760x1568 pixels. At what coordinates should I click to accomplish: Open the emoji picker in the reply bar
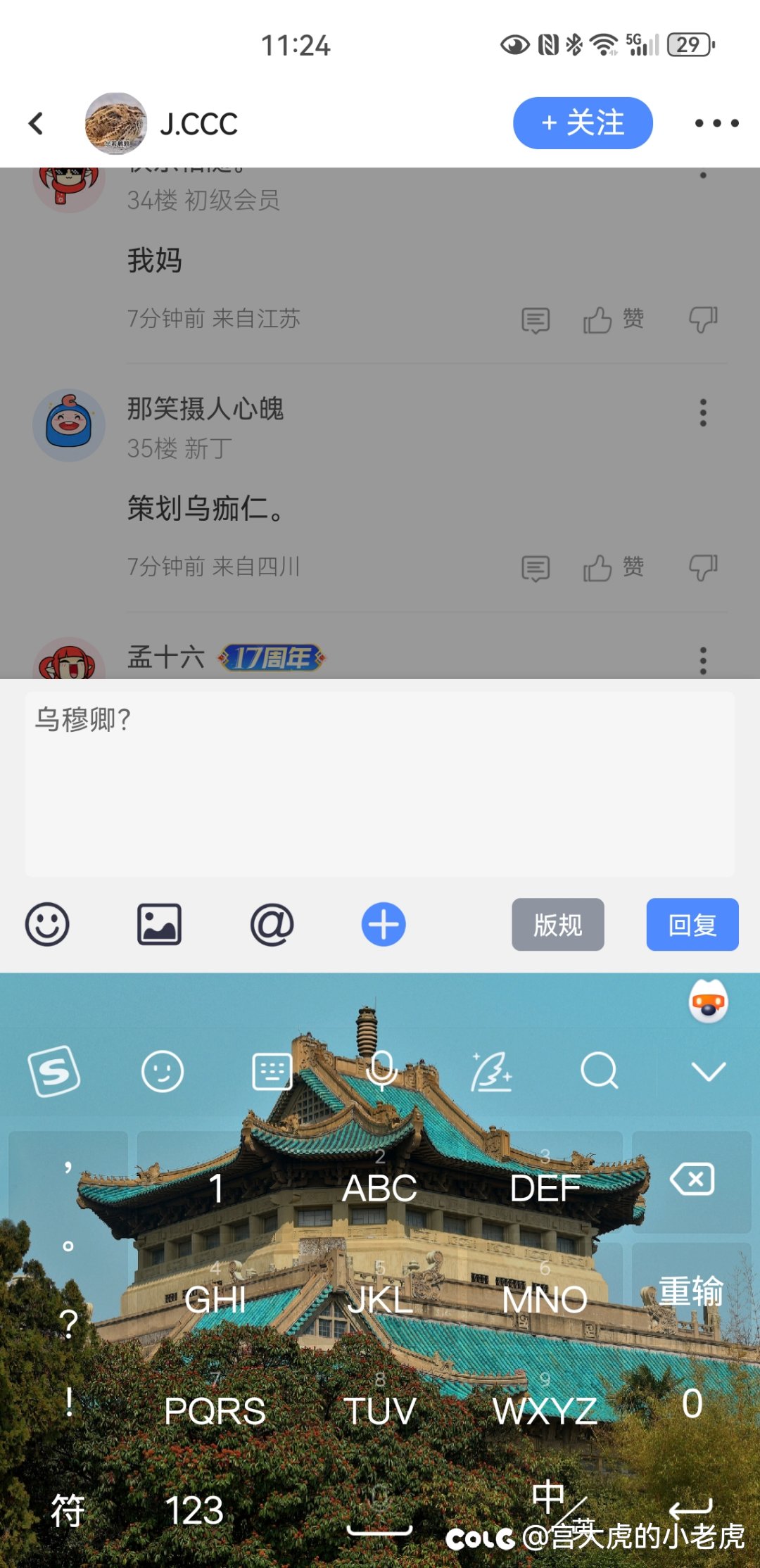tap(47, 924)
